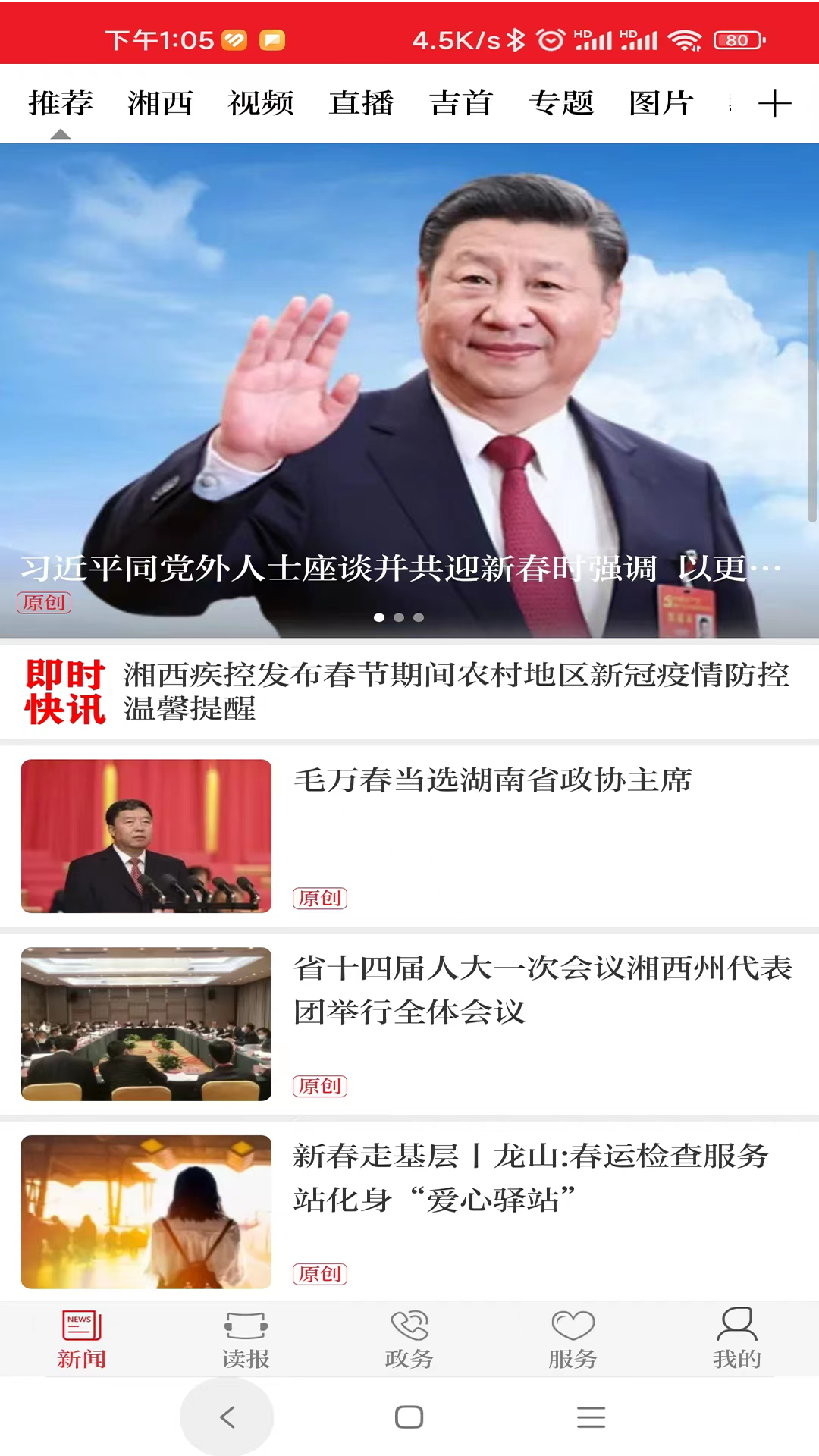Switch to the 视频 tab
Image resolution: width=819 pixels, height=1456 pixels.
[262, 103]
